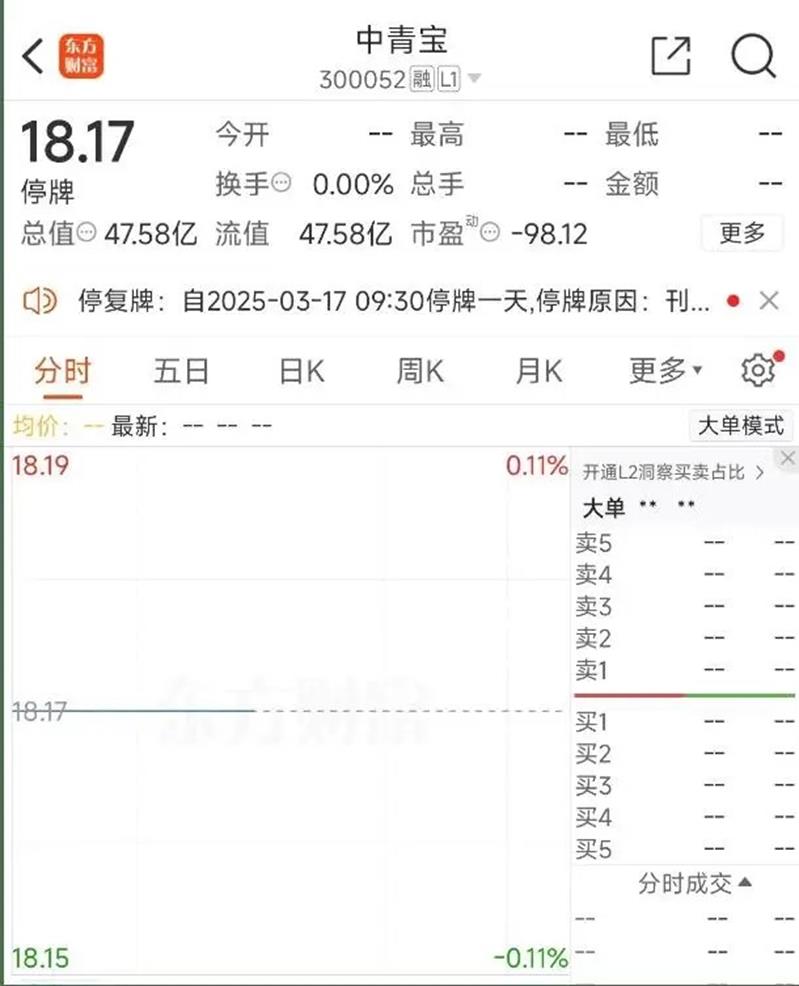
Task: Enable 大单模式
Action: tap(740, 426)
